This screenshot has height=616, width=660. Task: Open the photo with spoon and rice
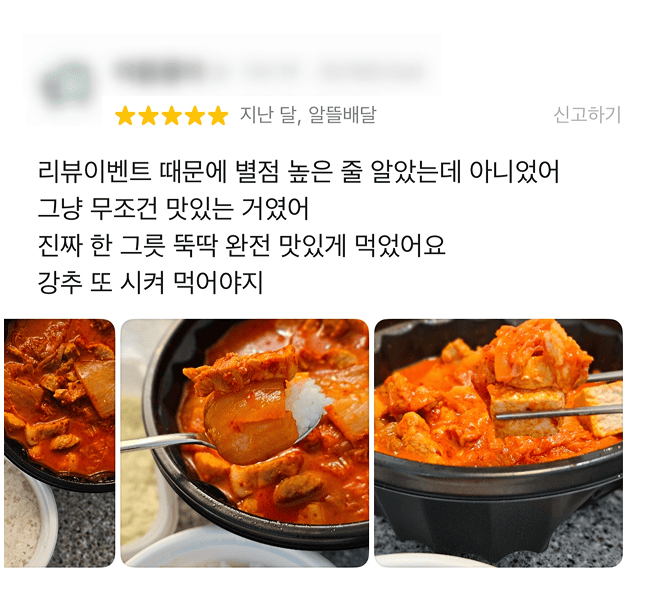tap(244, 442)
